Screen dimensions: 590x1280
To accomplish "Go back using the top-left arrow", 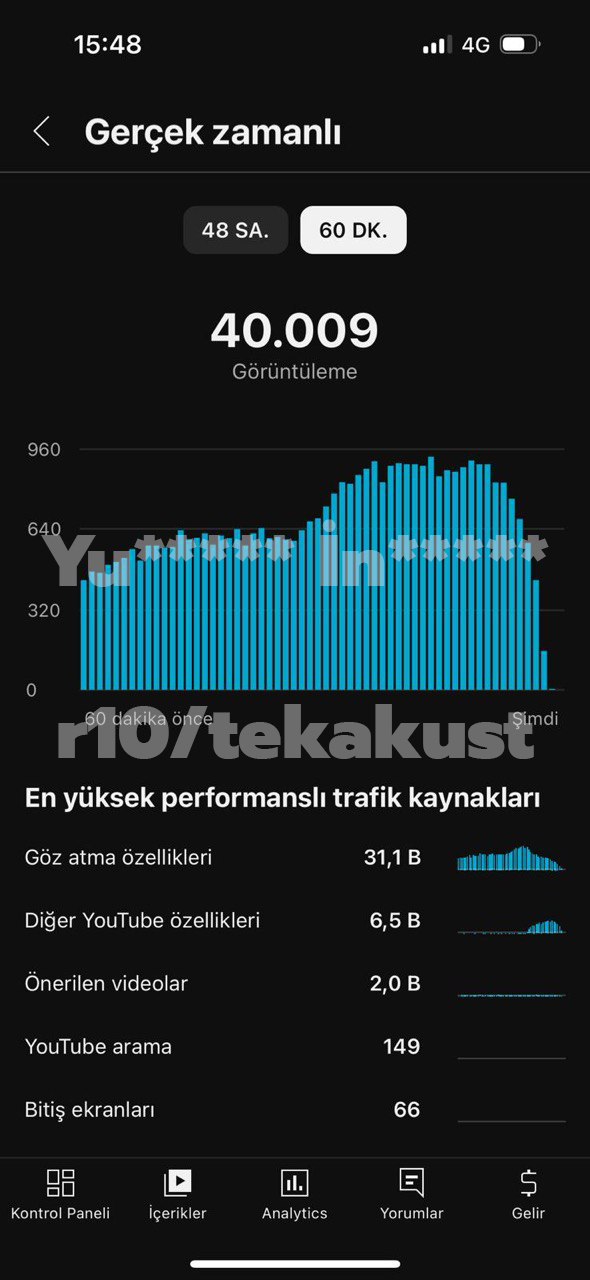I will pos(41,131).
